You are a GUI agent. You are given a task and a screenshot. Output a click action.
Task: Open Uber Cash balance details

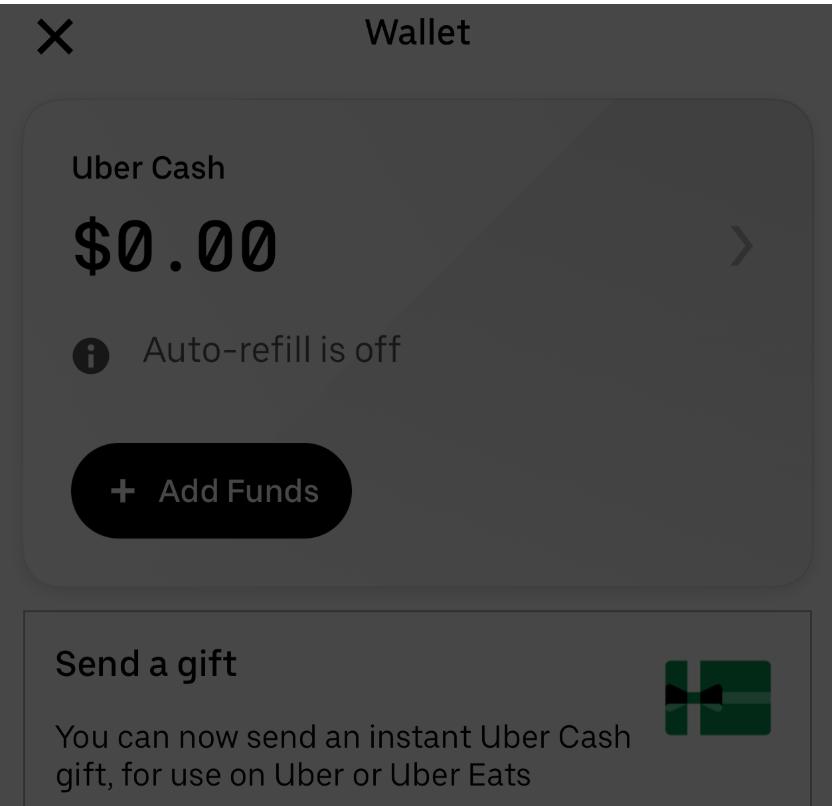pos(740,246)
